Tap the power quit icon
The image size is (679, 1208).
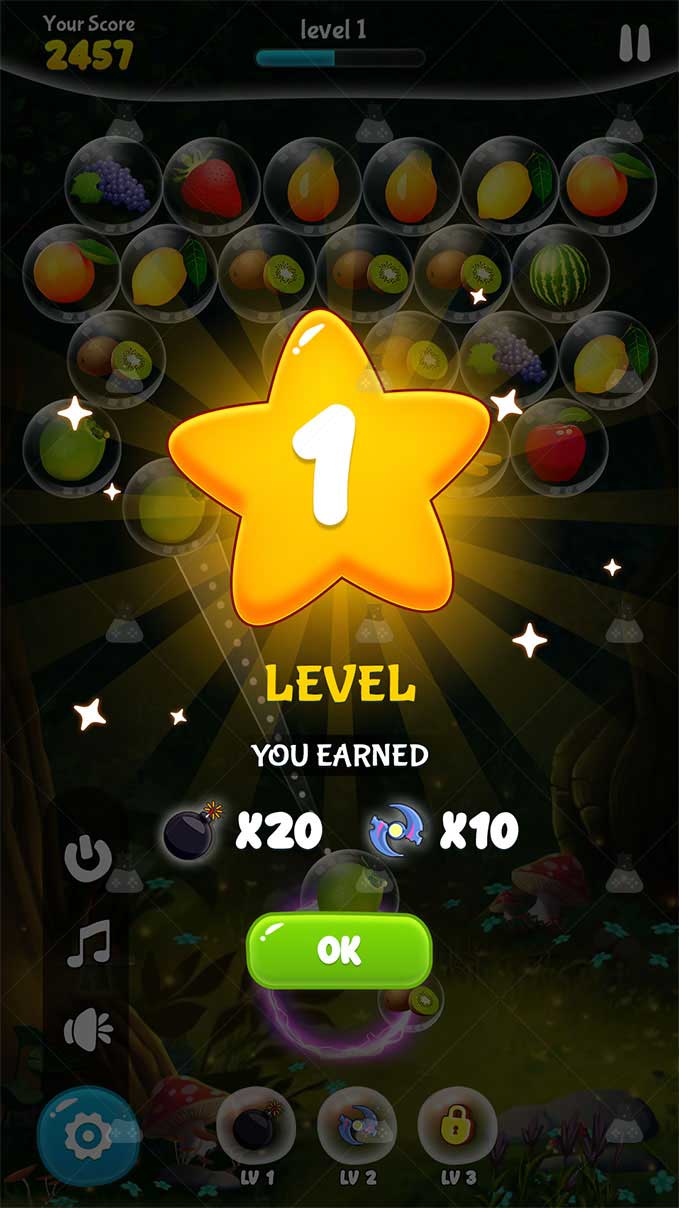coord(88,858)
